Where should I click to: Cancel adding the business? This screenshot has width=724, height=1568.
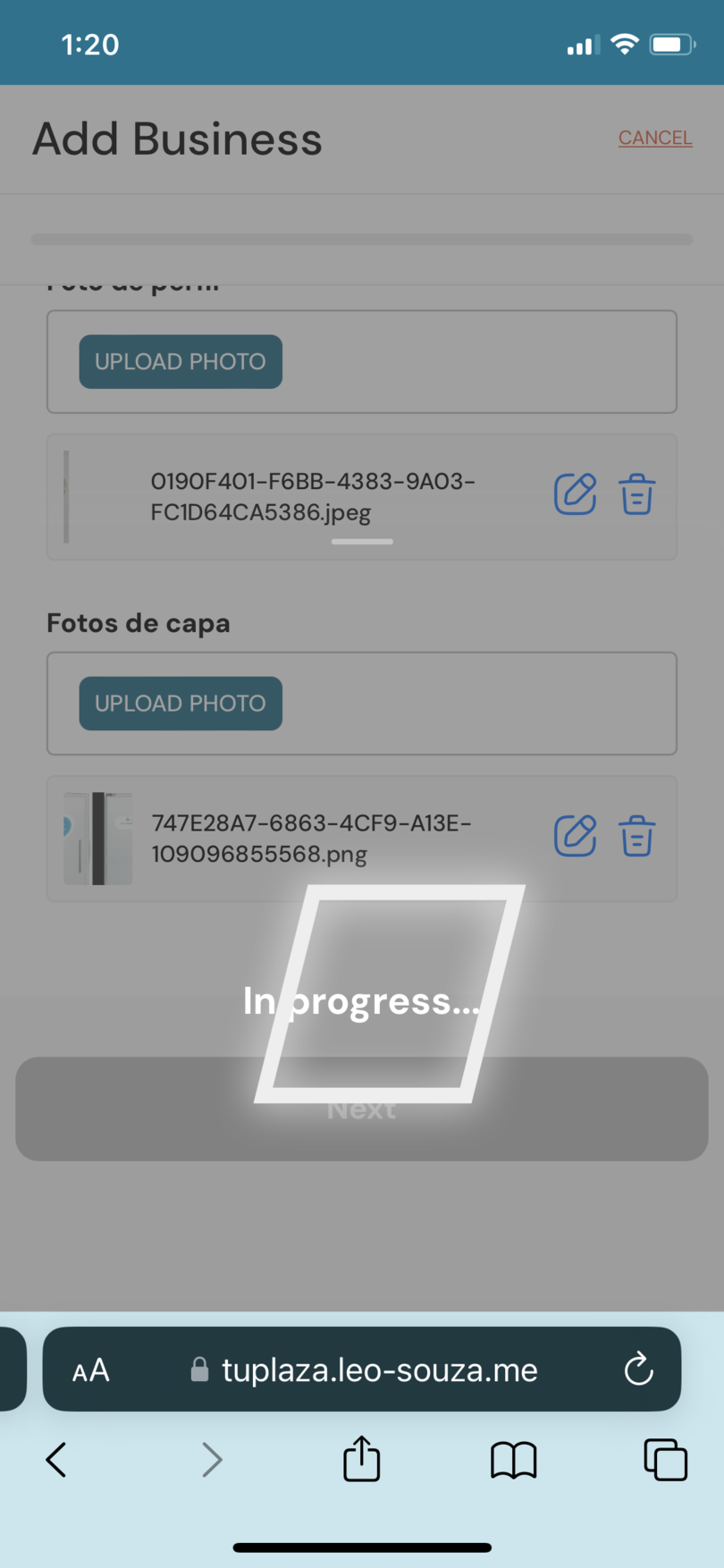pos(654,138)
